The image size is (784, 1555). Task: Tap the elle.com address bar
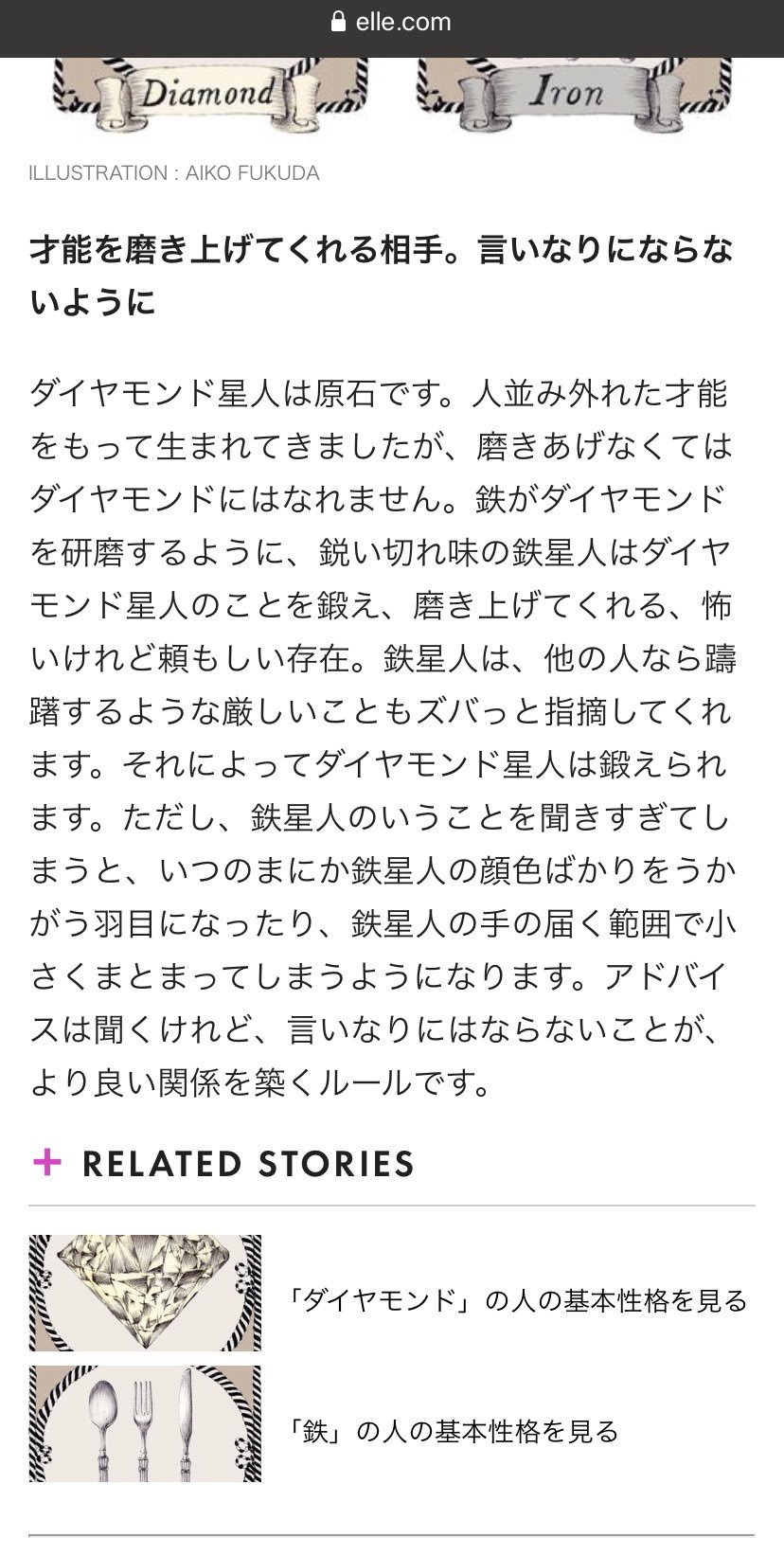click(392, 23)
